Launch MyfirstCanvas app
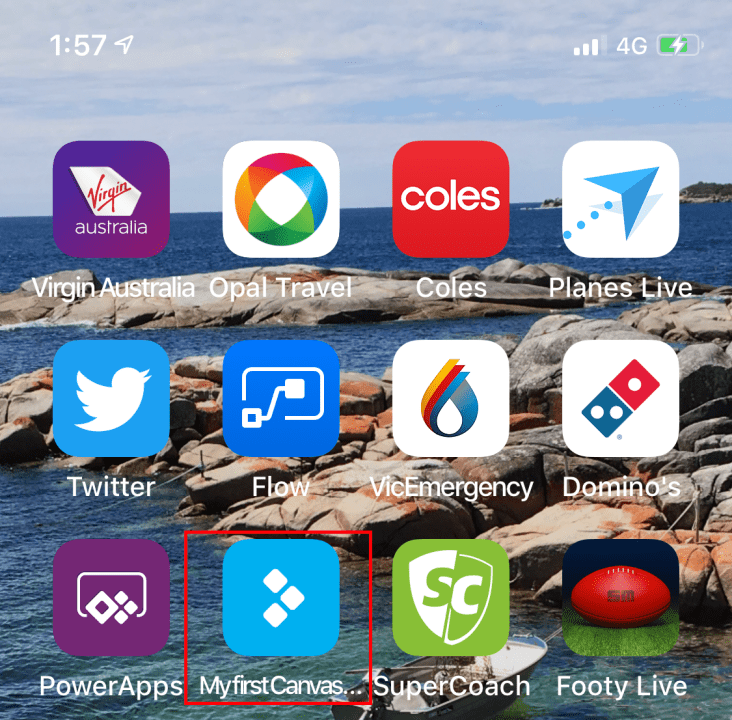 (281, 597)
